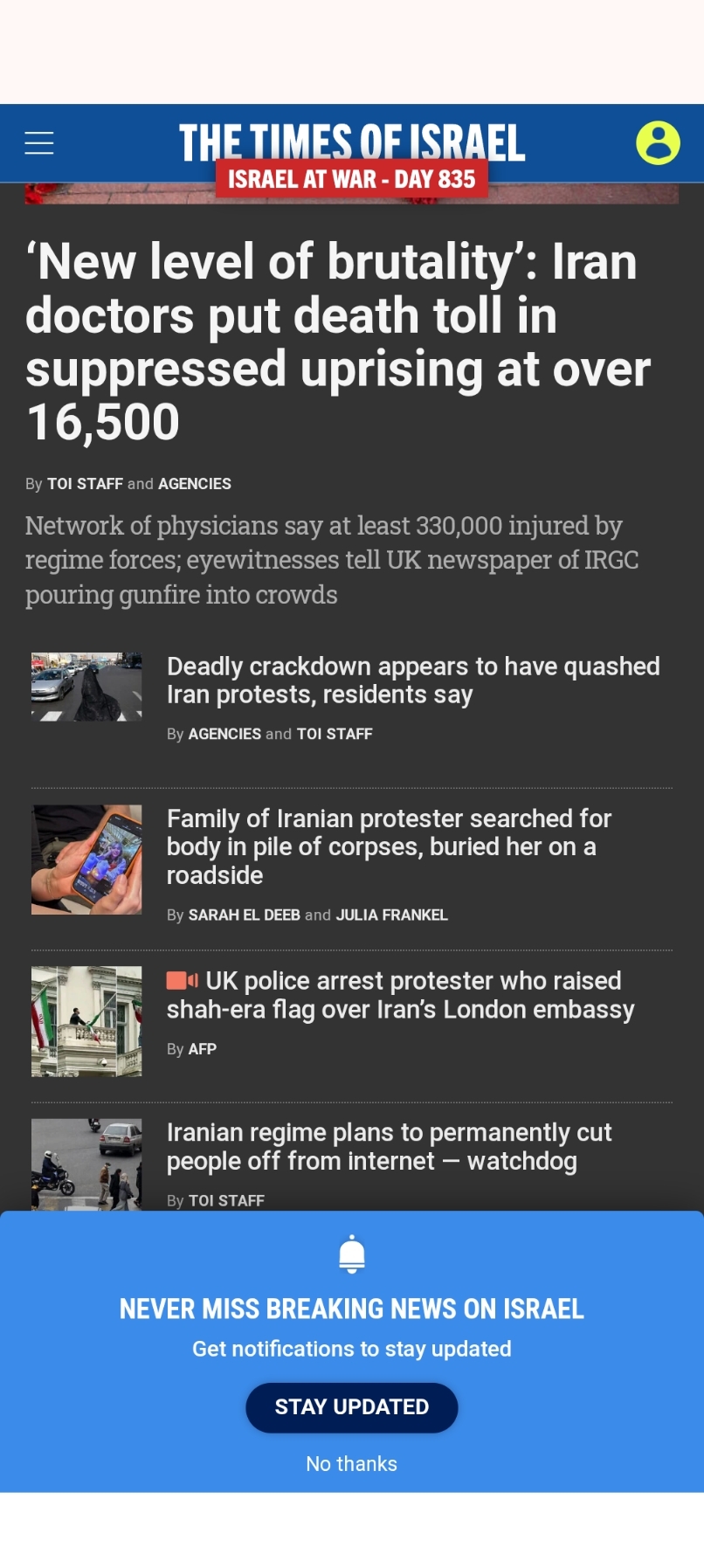The width and height of the screenshot is (704, 1568).
Task: Open article about family of Iranian protester
Action: pyautogui.click(x=389, y=846)
